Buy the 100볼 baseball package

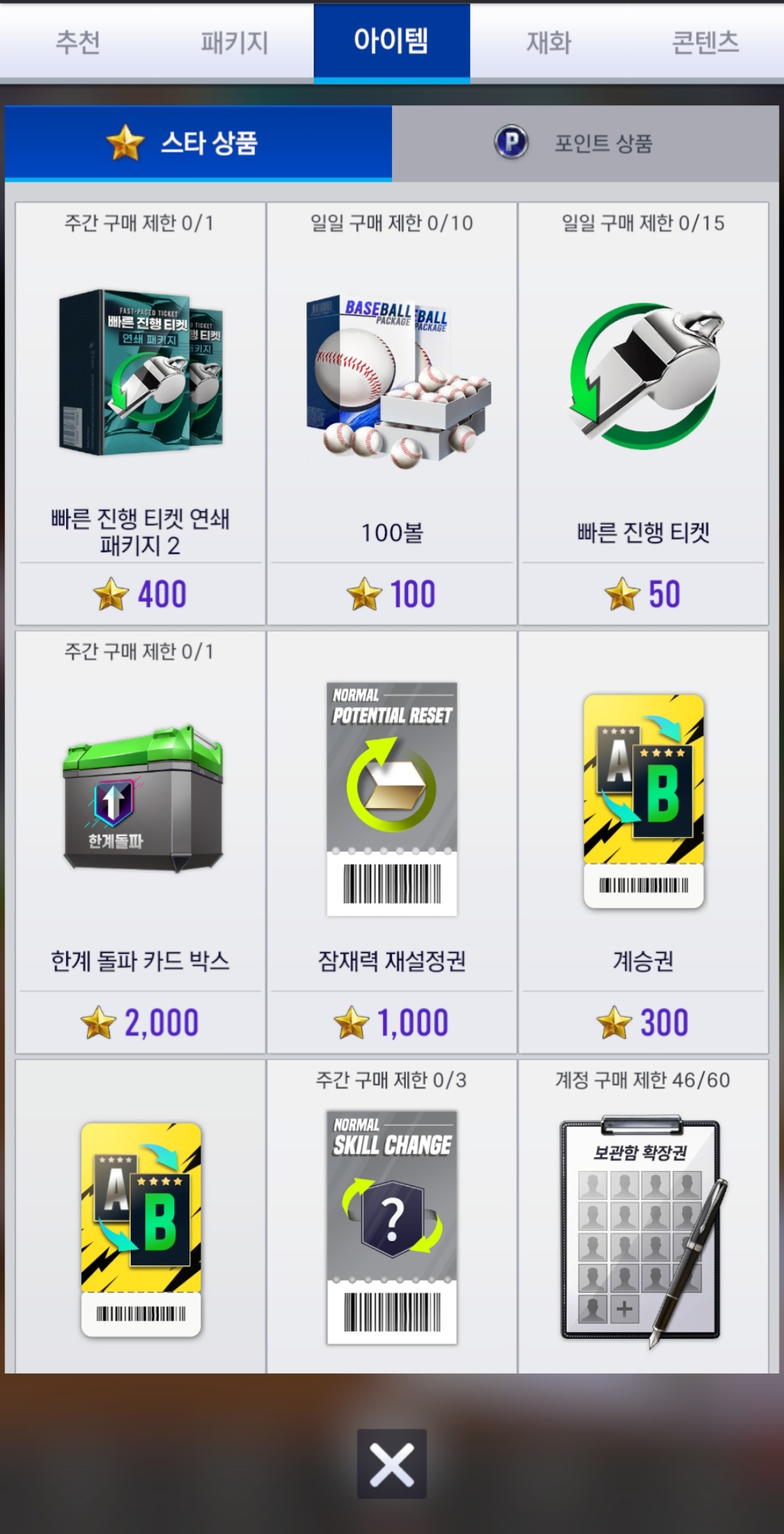click(x=391, y=414)
